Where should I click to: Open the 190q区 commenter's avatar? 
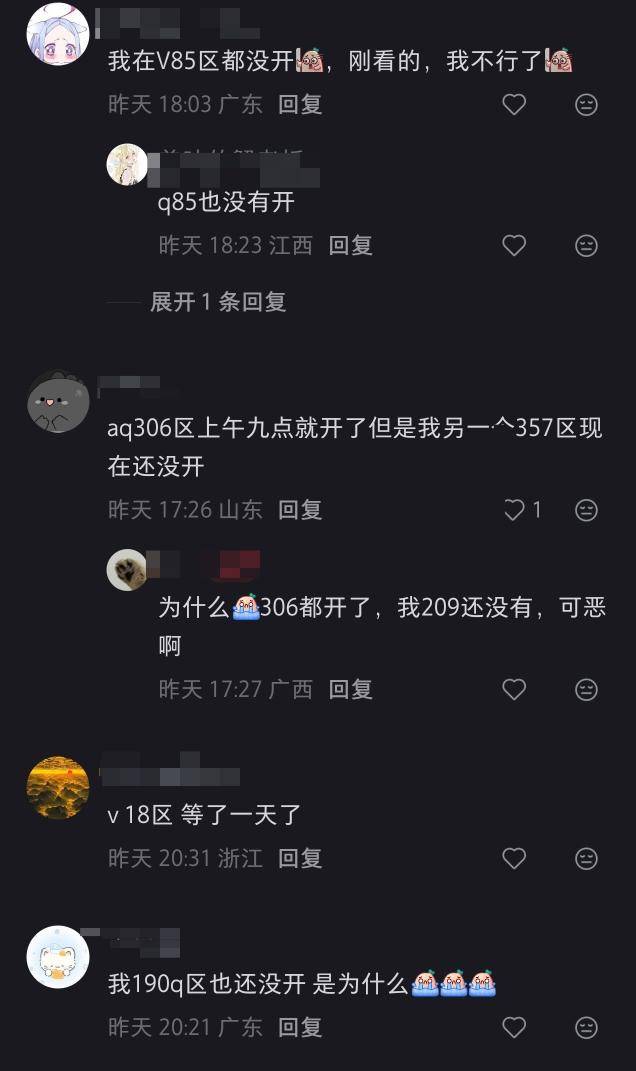click(x=58, y=957)
